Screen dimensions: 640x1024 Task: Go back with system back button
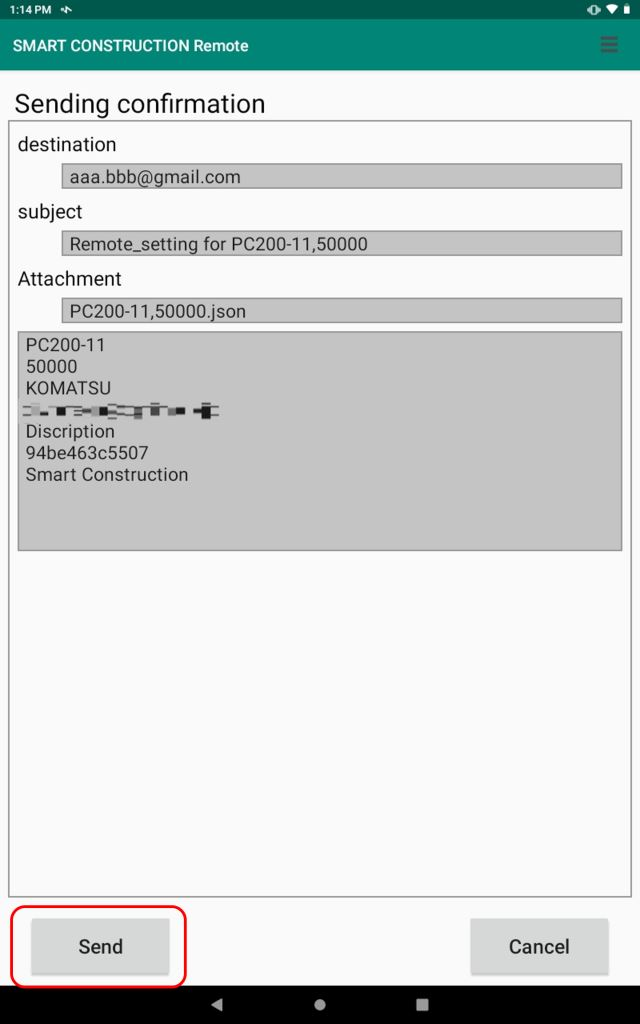[217, 1004]
